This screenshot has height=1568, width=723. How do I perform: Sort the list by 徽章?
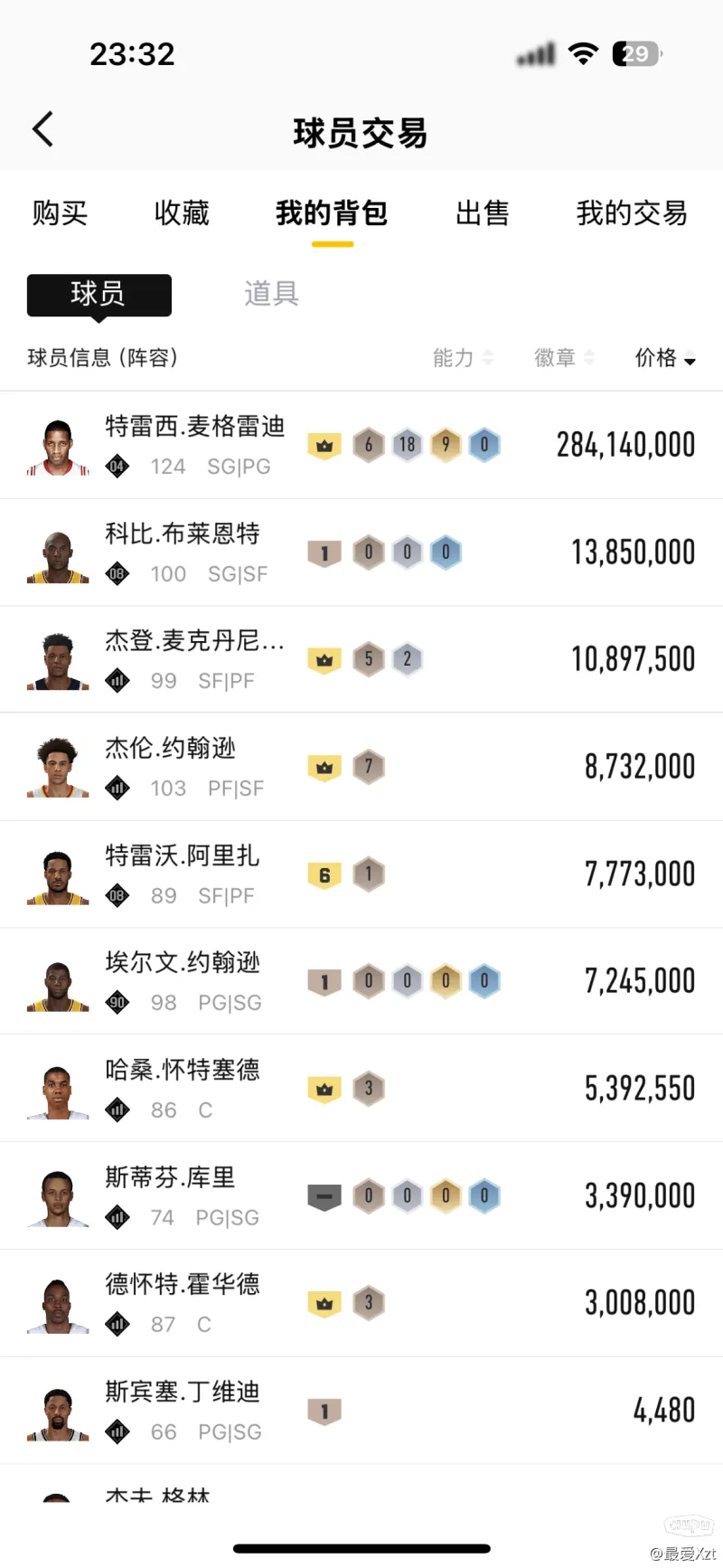(564, 358)
